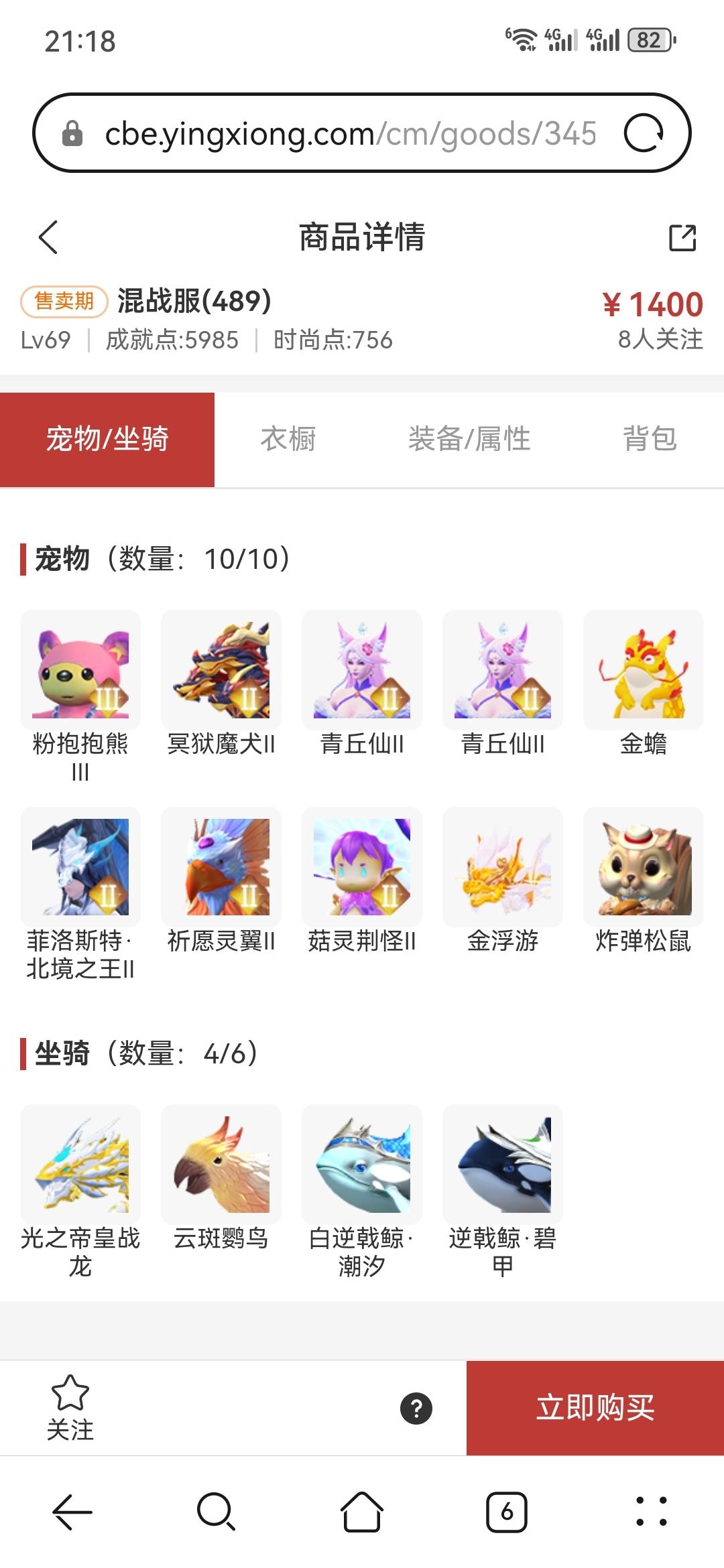The image size is (724, 1568).
Task: Select the 宠物/坐骑 tab
Action: [107, 439]
